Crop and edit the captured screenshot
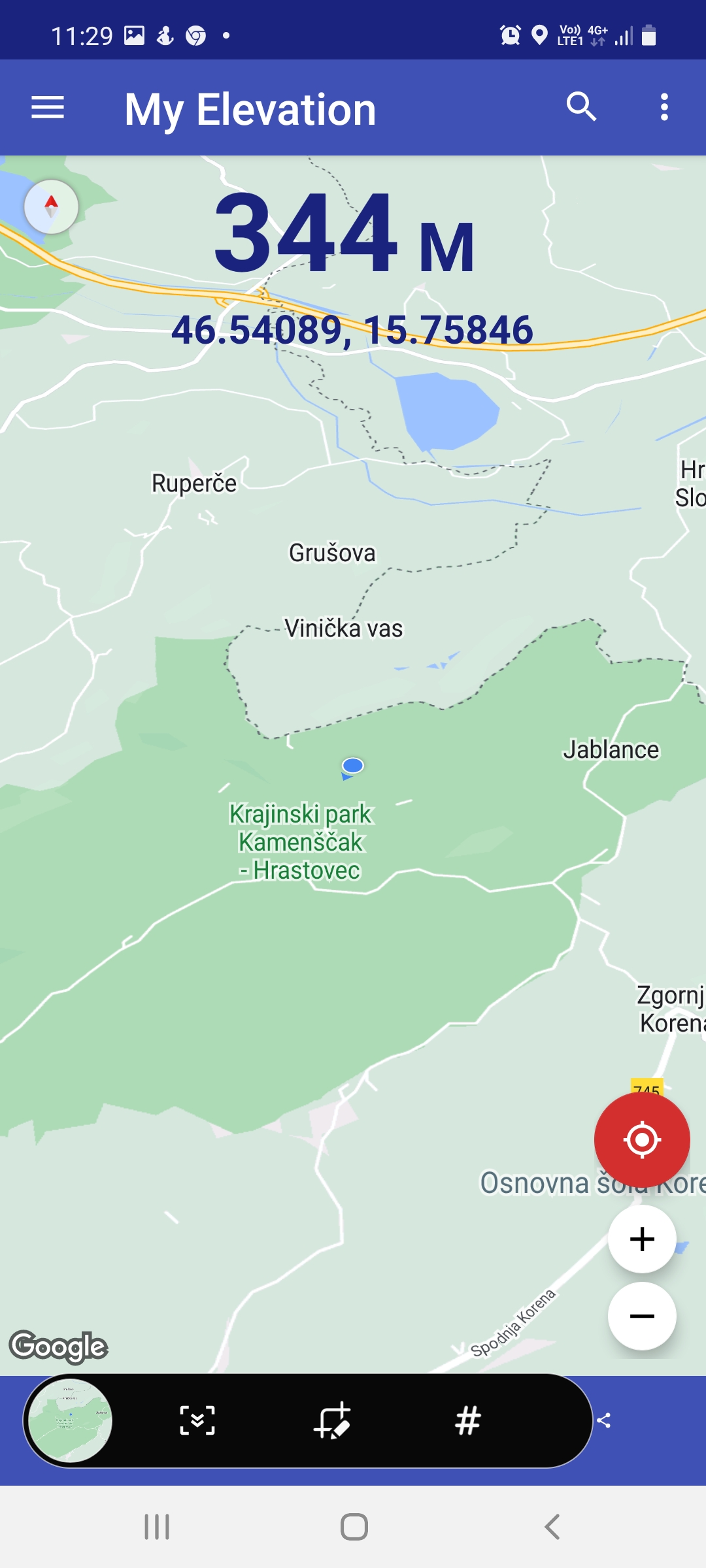Viewport: 706px width, 1568px height. pos(332,1420)
